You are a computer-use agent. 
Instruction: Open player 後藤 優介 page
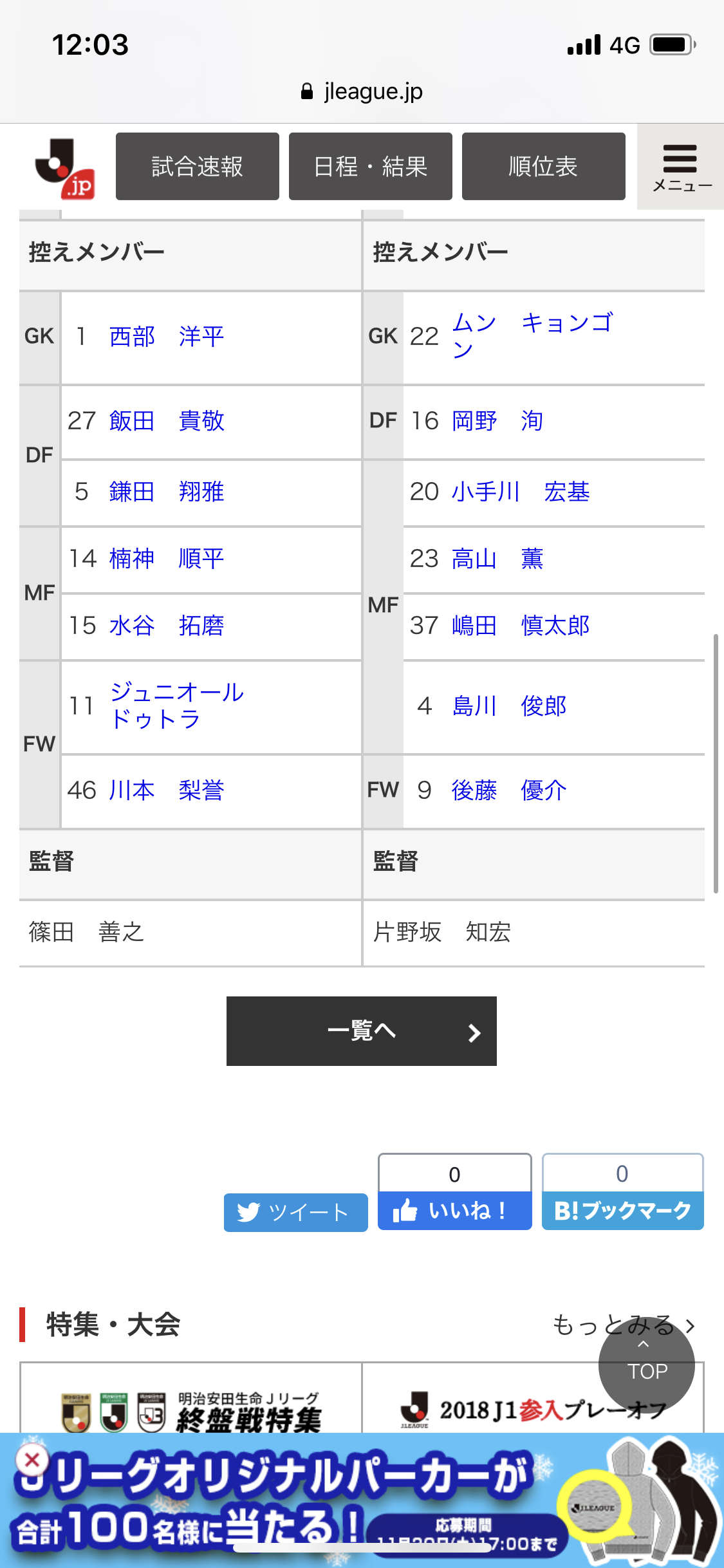(x=508, y=790)
